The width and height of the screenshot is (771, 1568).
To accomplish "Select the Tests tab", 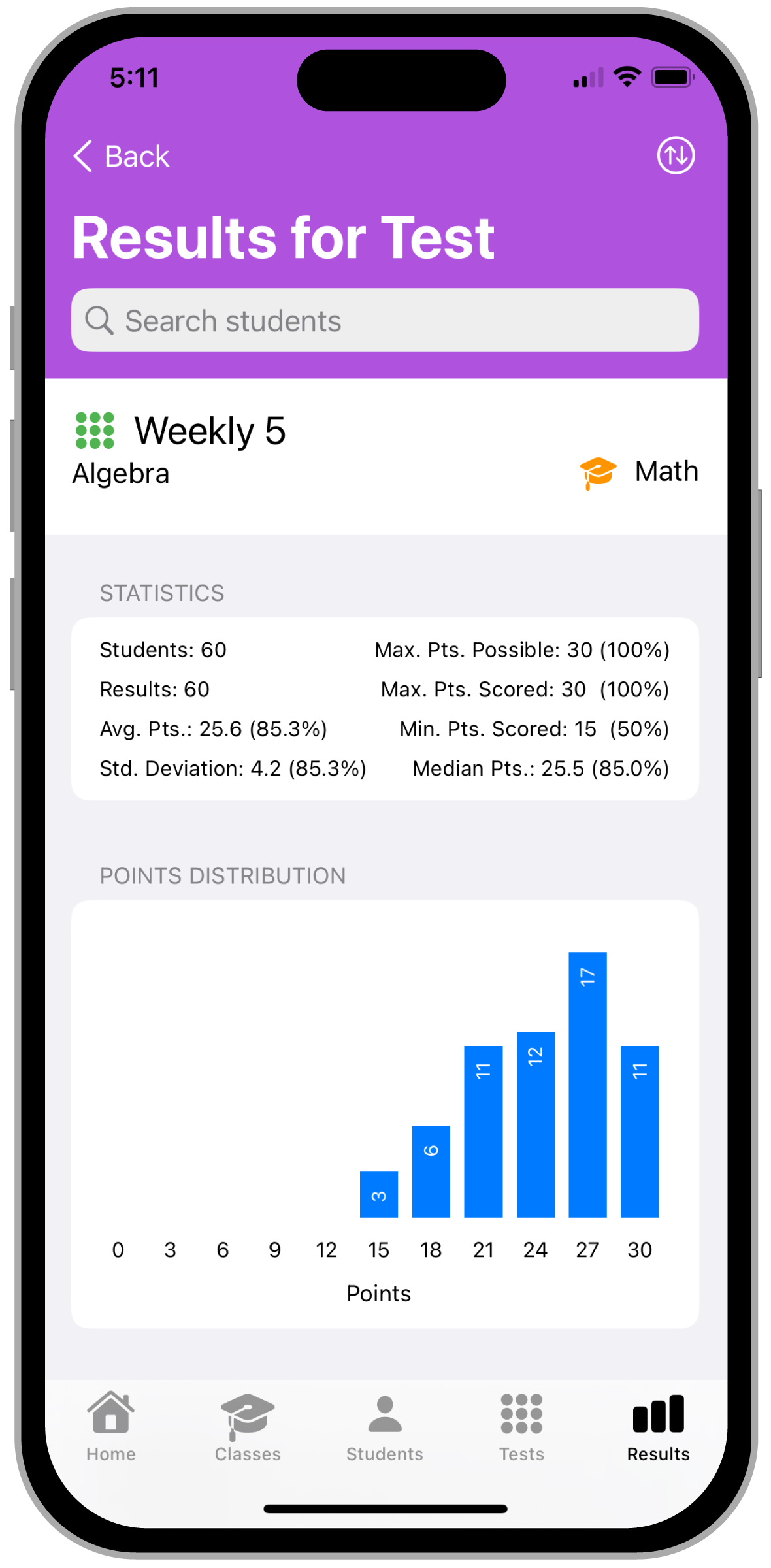I will pos(521,1426).
